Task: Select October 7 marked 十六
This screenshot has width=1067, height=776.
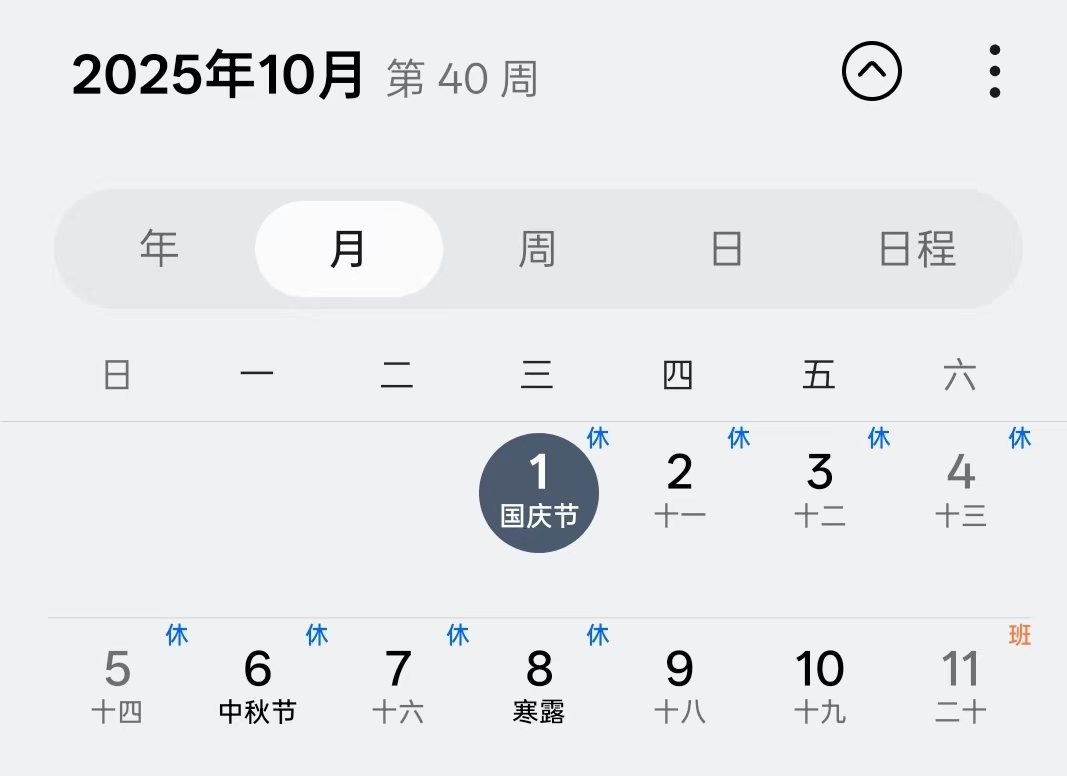Action: [398, 686]
